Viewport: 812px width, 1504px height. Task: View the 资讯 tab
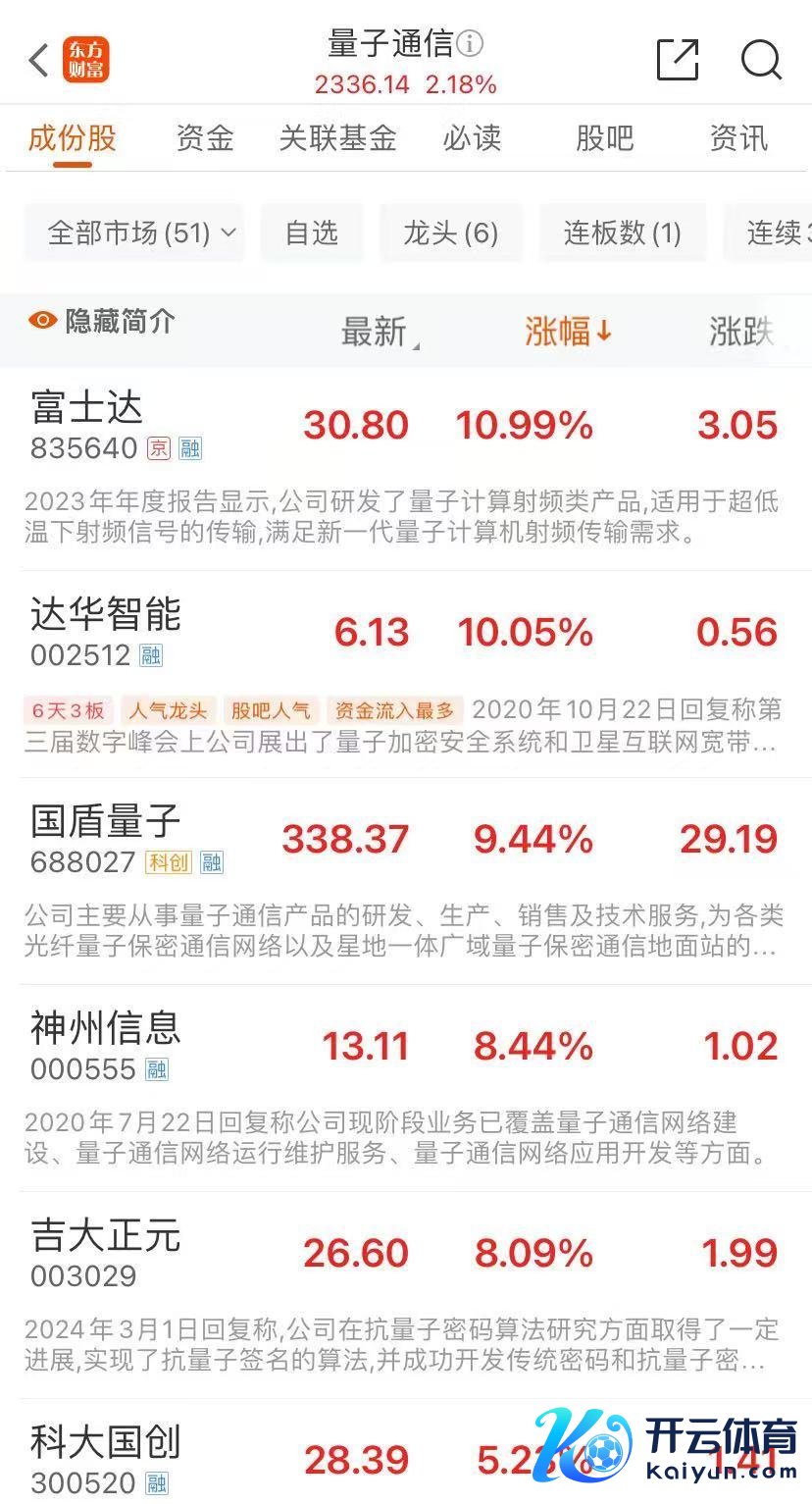click(737, 138)
